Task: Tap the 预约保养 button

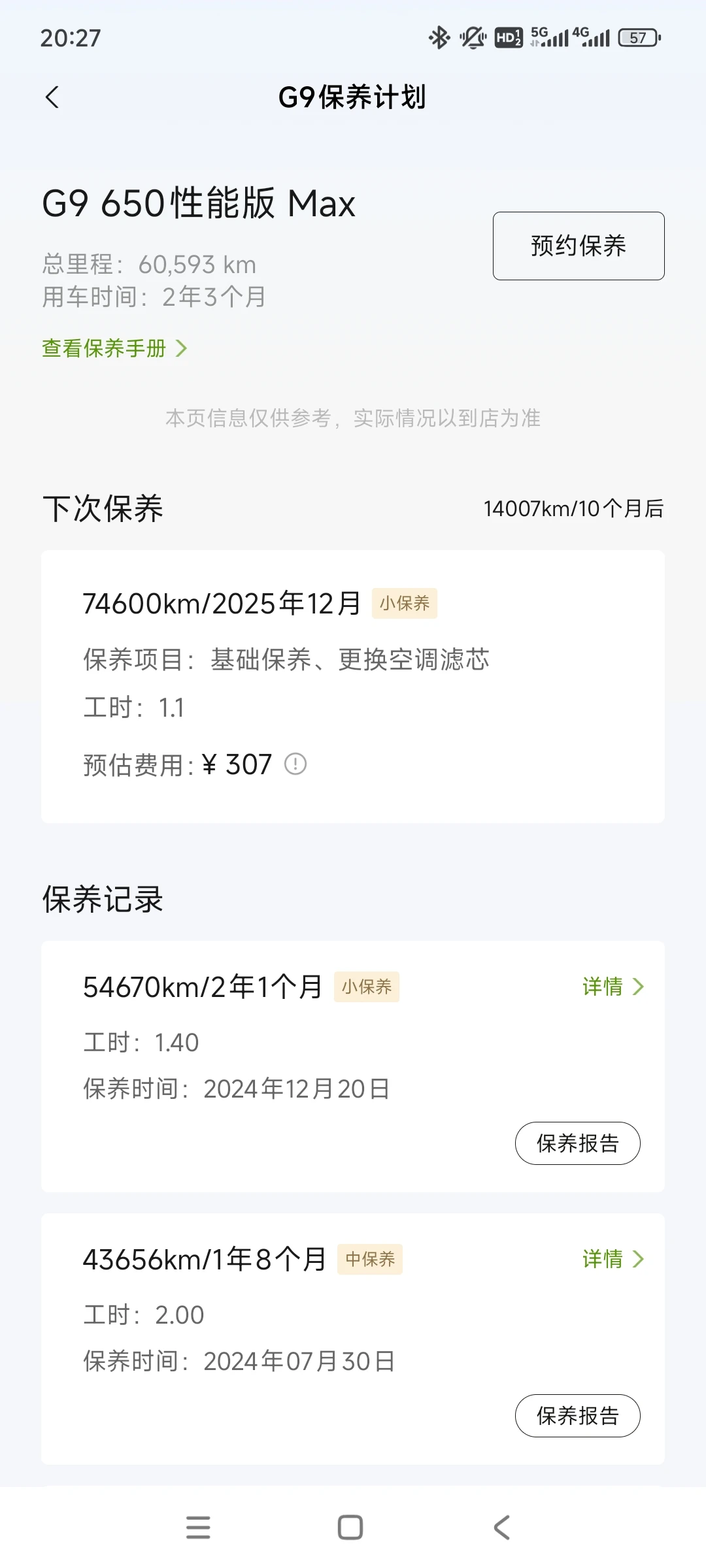Action: 579,246
